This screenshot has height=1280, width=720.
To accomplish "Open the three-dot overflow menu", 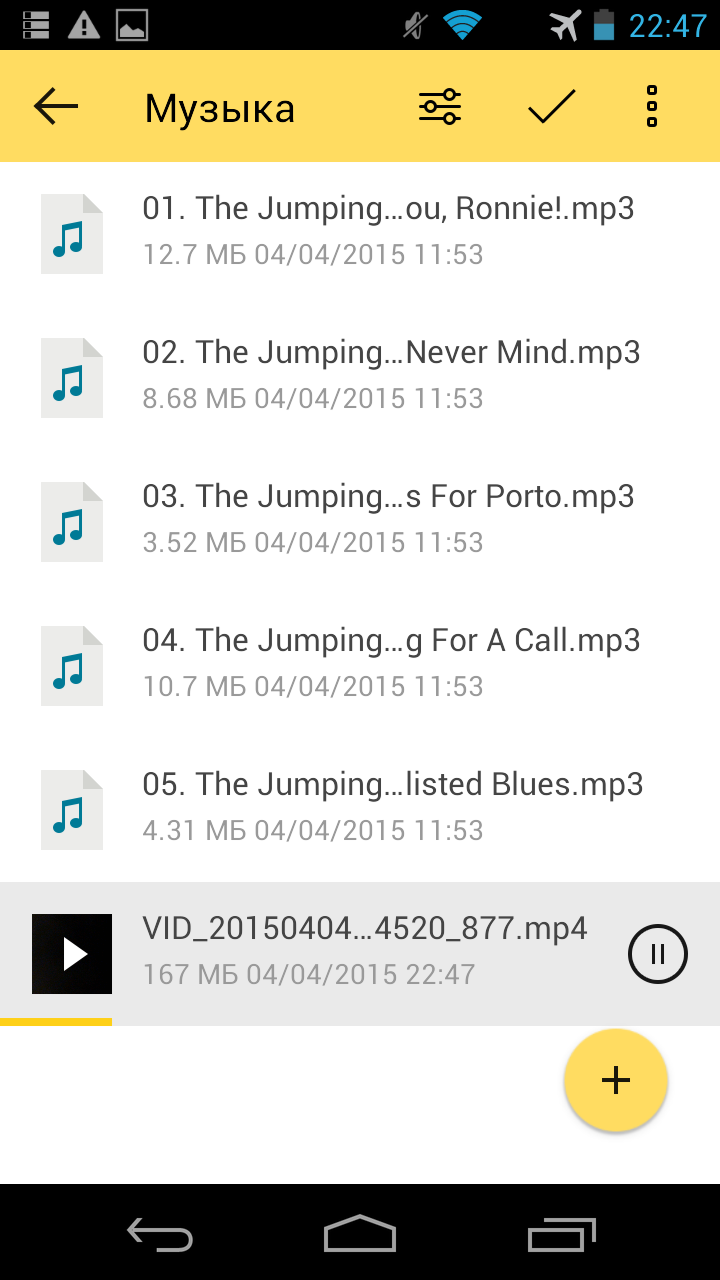I will coord(652,106).
